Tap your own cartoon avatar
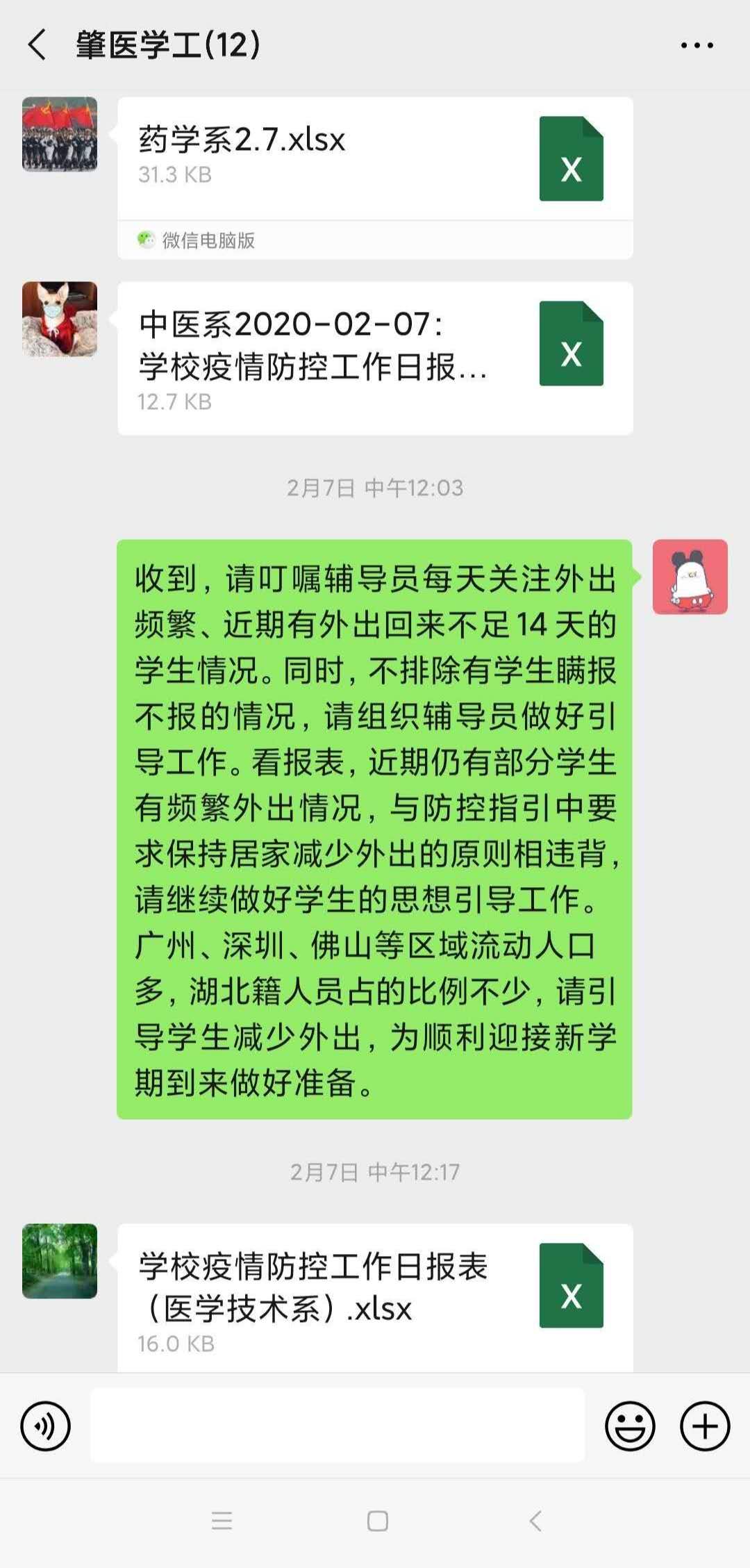This screenshot has height=1568, width=750. click(x=690, y=577)
